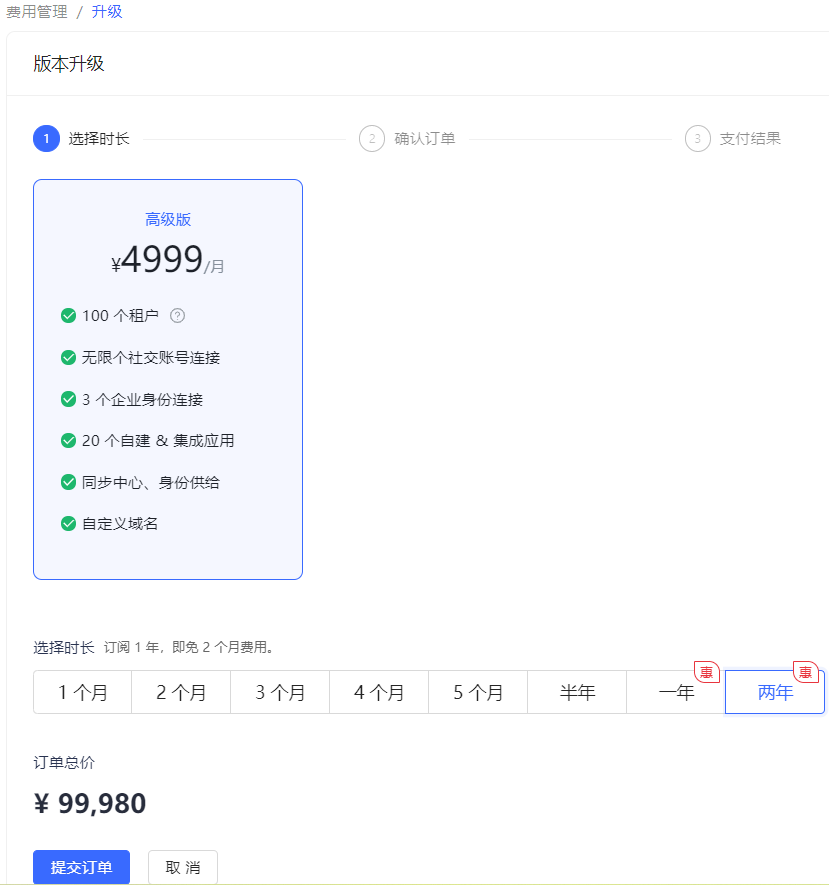Submit the order with 提交订单

81,867
